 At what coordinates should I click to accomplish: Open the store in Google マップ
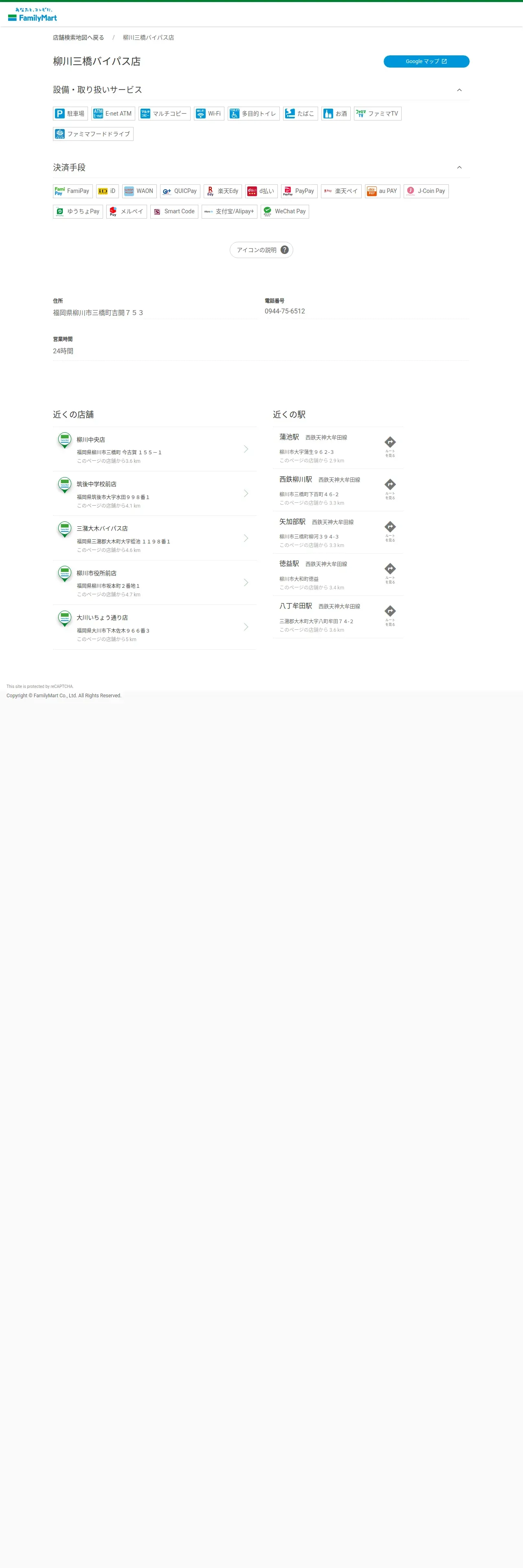[x=426, y=61]
